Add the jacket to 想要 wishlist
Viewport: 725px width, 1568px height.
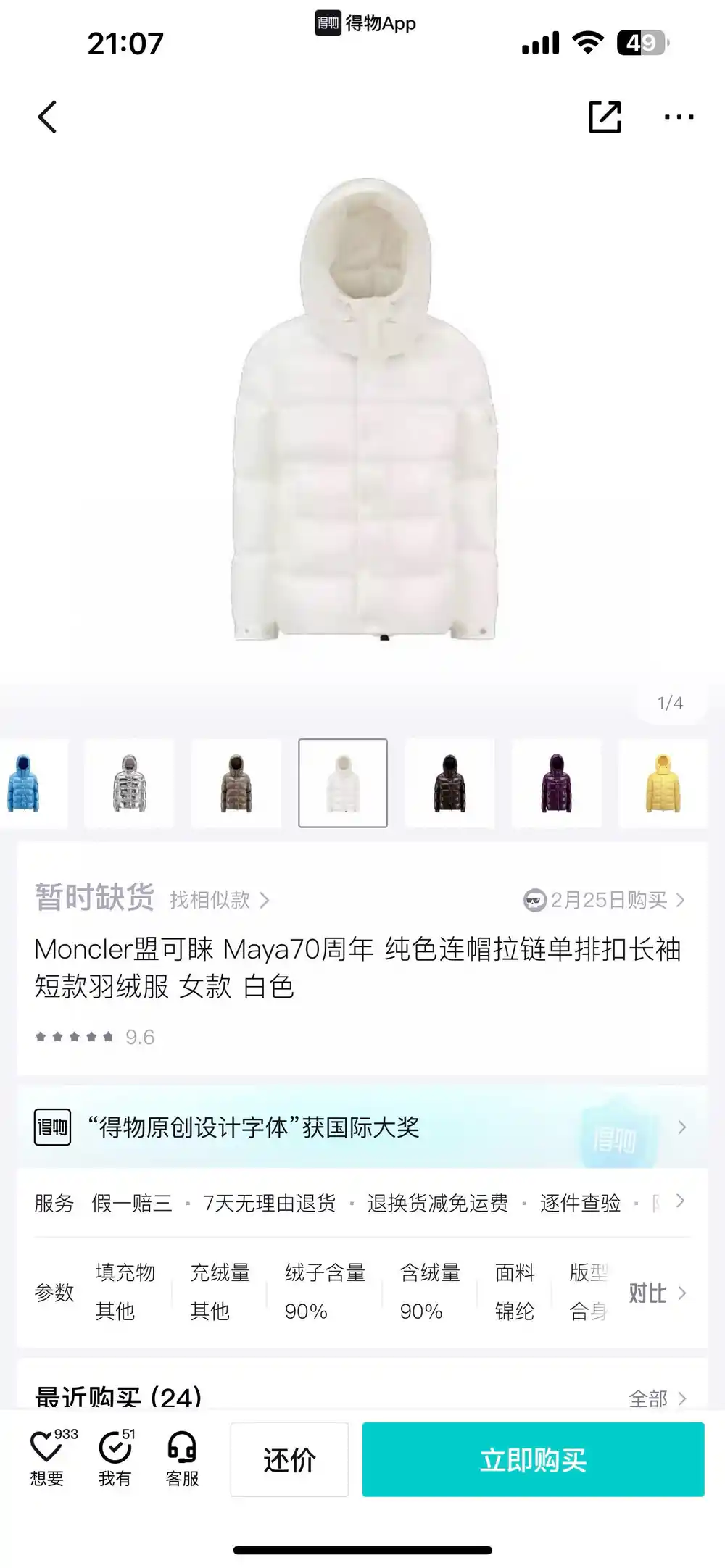47,1459
